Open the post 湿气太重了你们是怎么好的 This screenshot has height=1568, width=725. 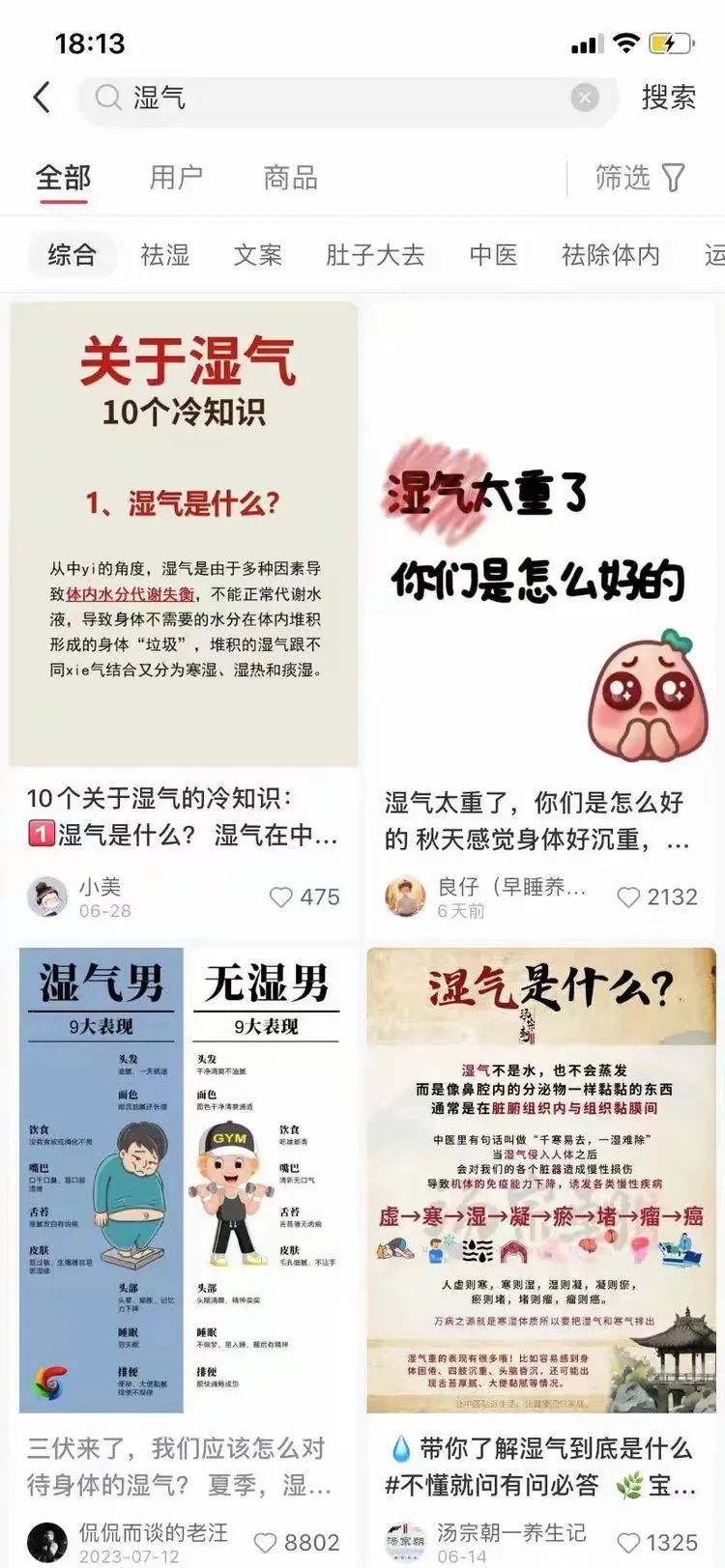tap(541, 533)
